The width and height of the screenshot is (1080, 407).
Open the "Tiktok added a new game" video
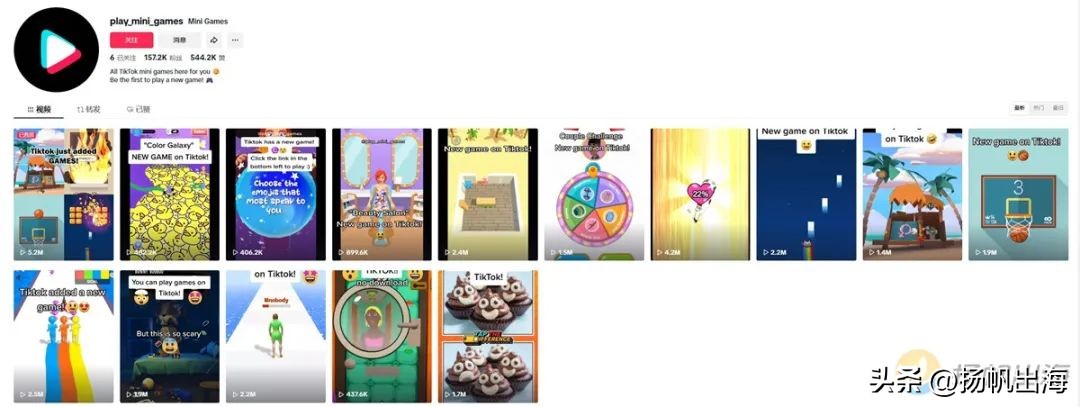coord(63,336)
